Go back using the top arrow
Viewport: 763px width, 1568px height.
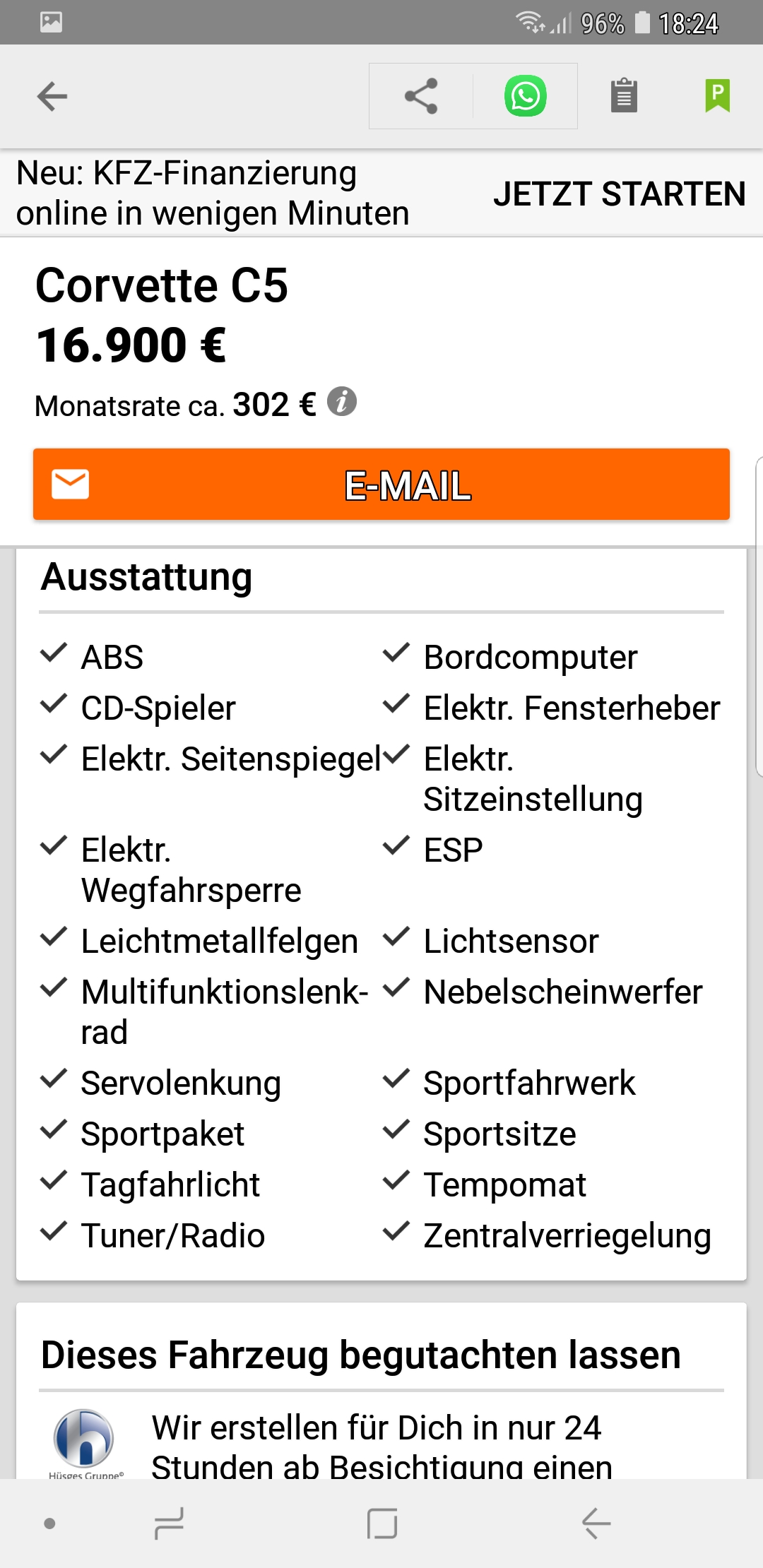[52, 97]
